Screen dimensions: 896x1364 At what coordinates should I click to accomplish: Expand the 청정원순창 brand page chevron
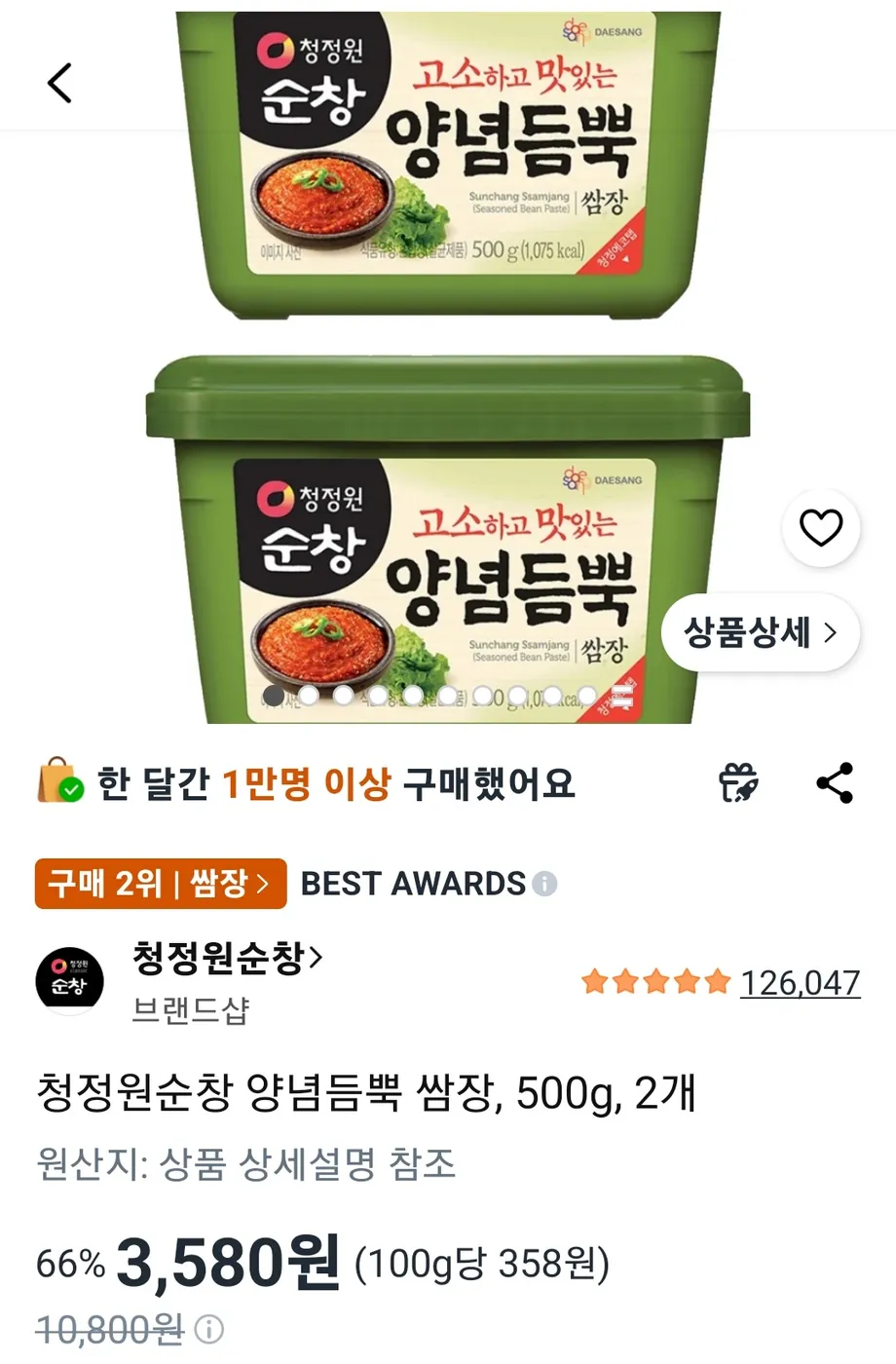(315, 959)
